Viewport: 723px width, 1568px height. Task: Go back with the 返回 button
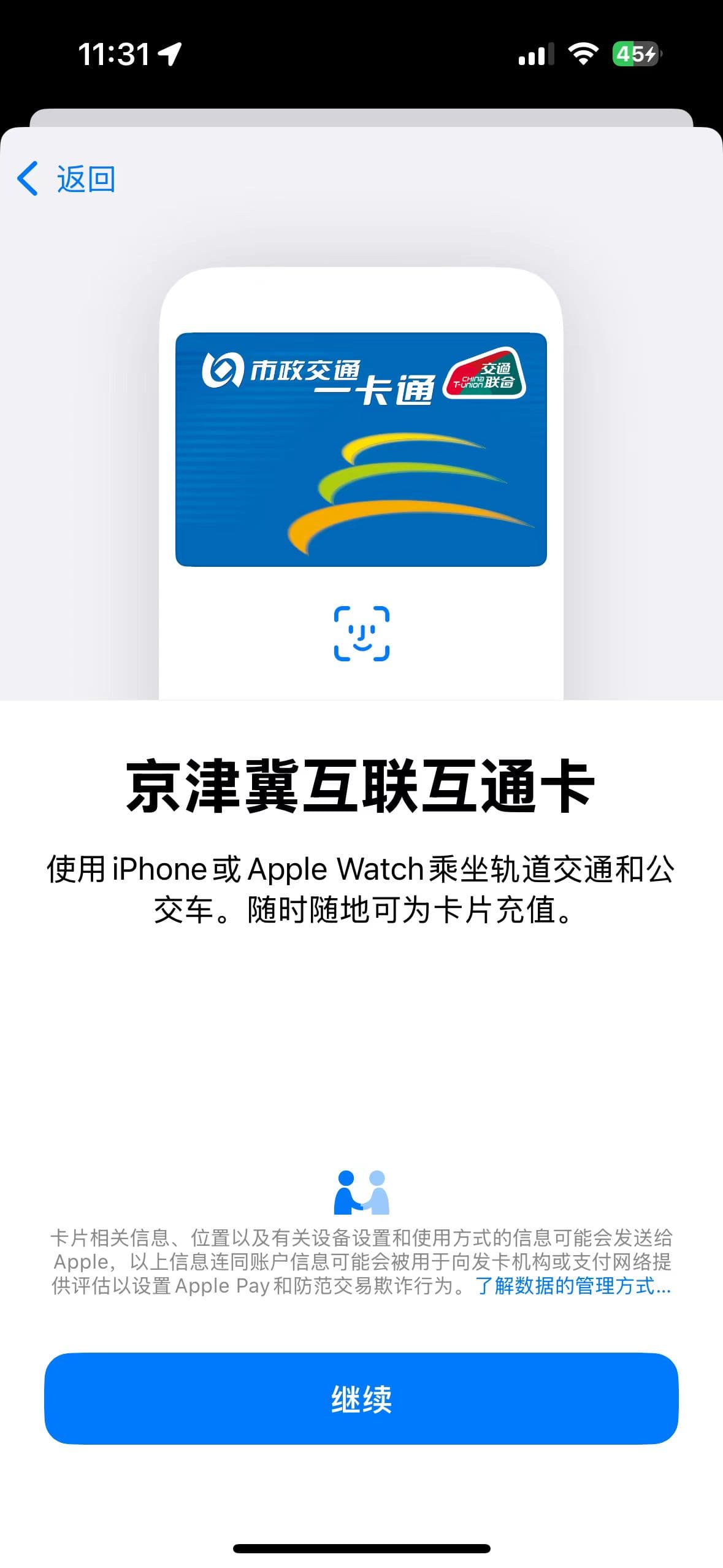(66, 179)
